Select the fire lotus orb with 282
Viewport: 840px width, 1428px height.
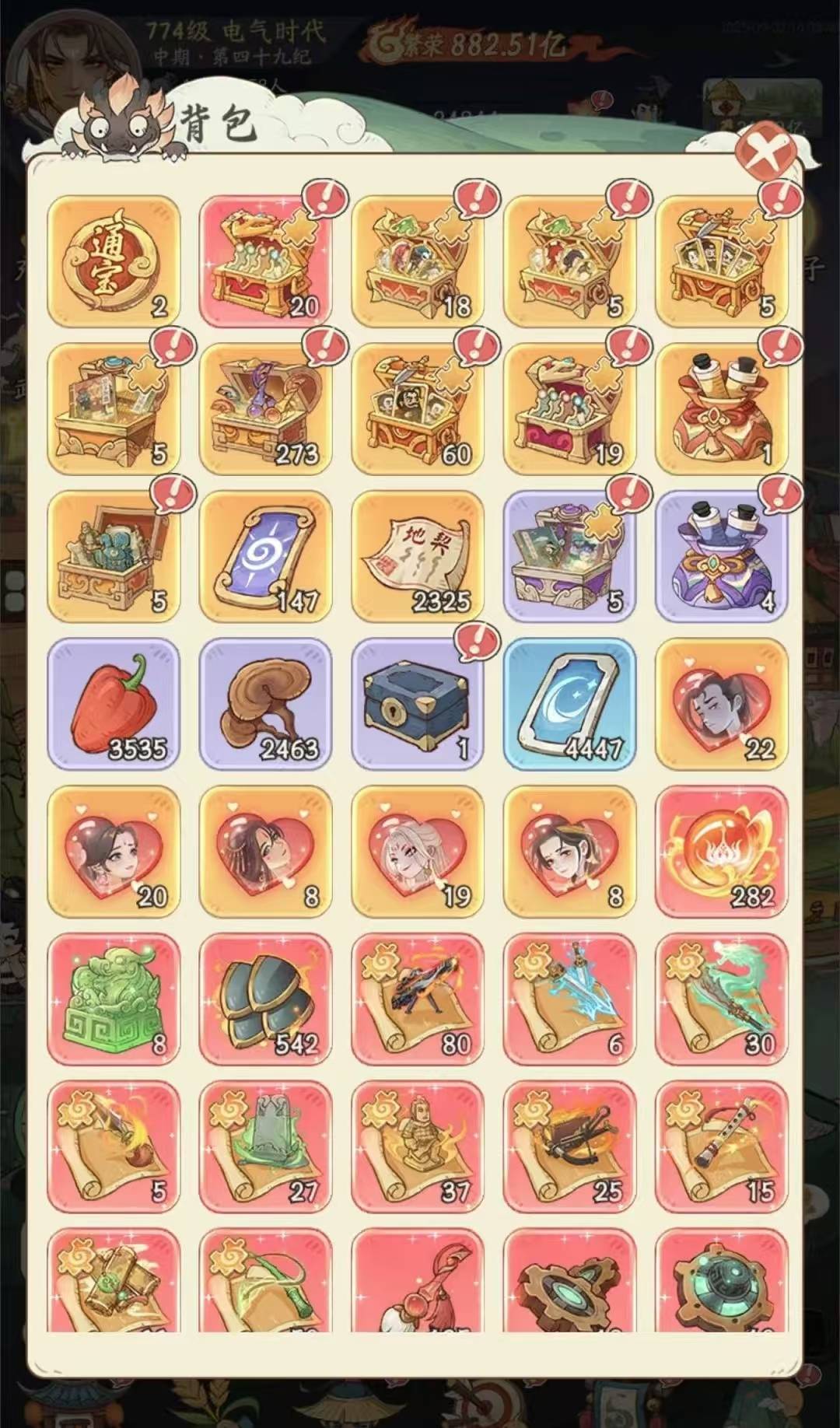(x=723, y=852)
